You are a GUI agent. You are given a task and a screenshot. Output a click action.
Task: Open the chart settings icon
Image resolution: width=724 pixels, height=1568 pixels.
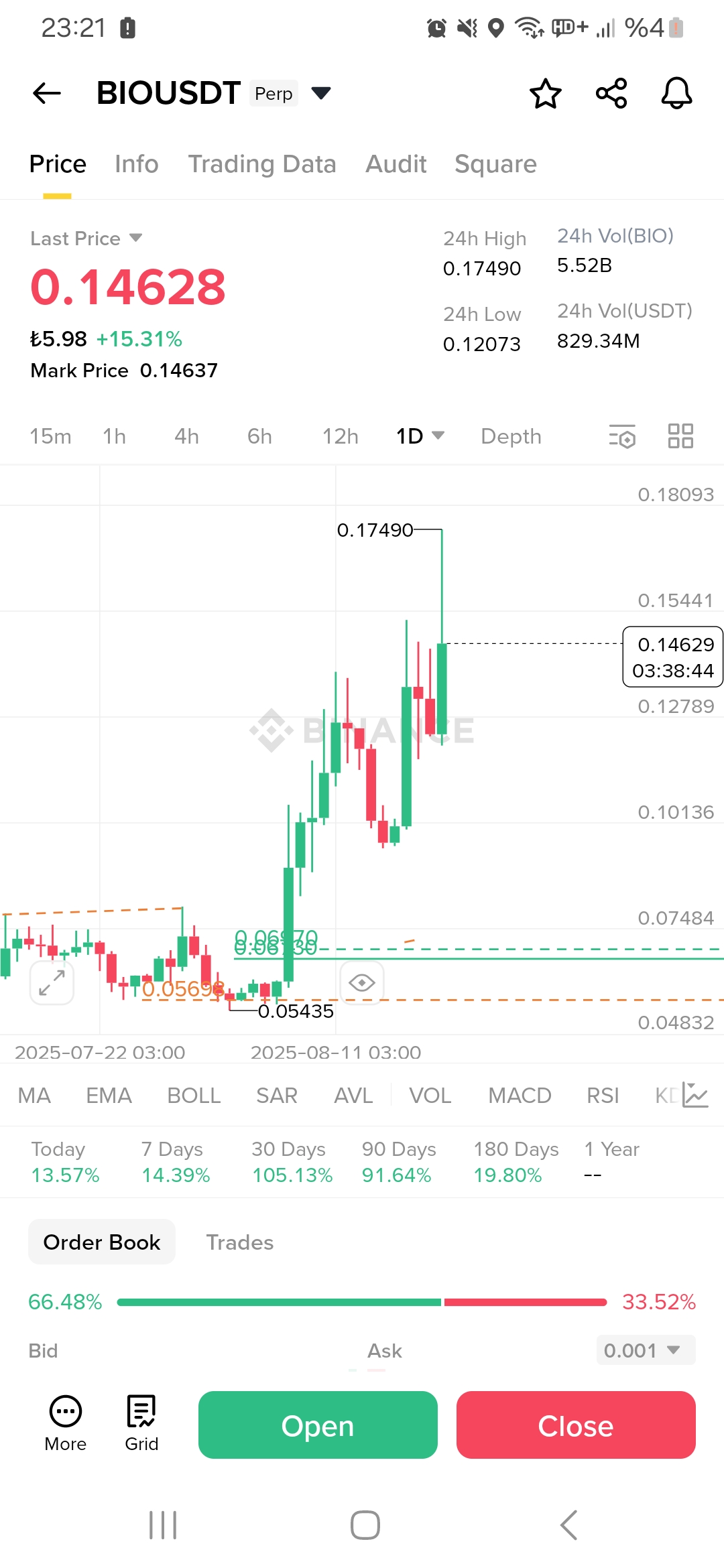(621, 436)
